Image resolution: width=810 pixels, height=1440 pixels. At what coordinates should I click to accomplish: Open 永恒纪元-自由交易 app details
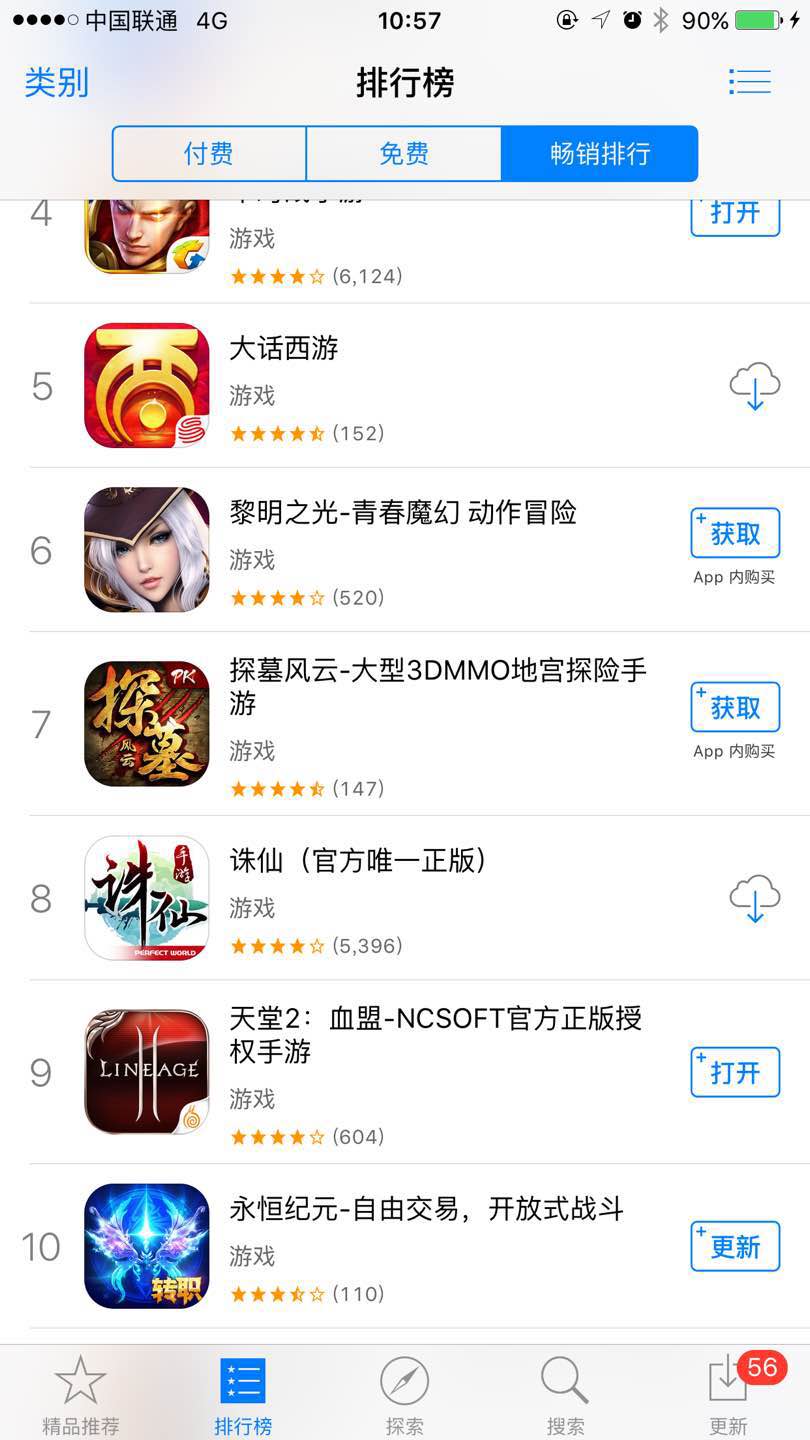(x=426, y=1209)
